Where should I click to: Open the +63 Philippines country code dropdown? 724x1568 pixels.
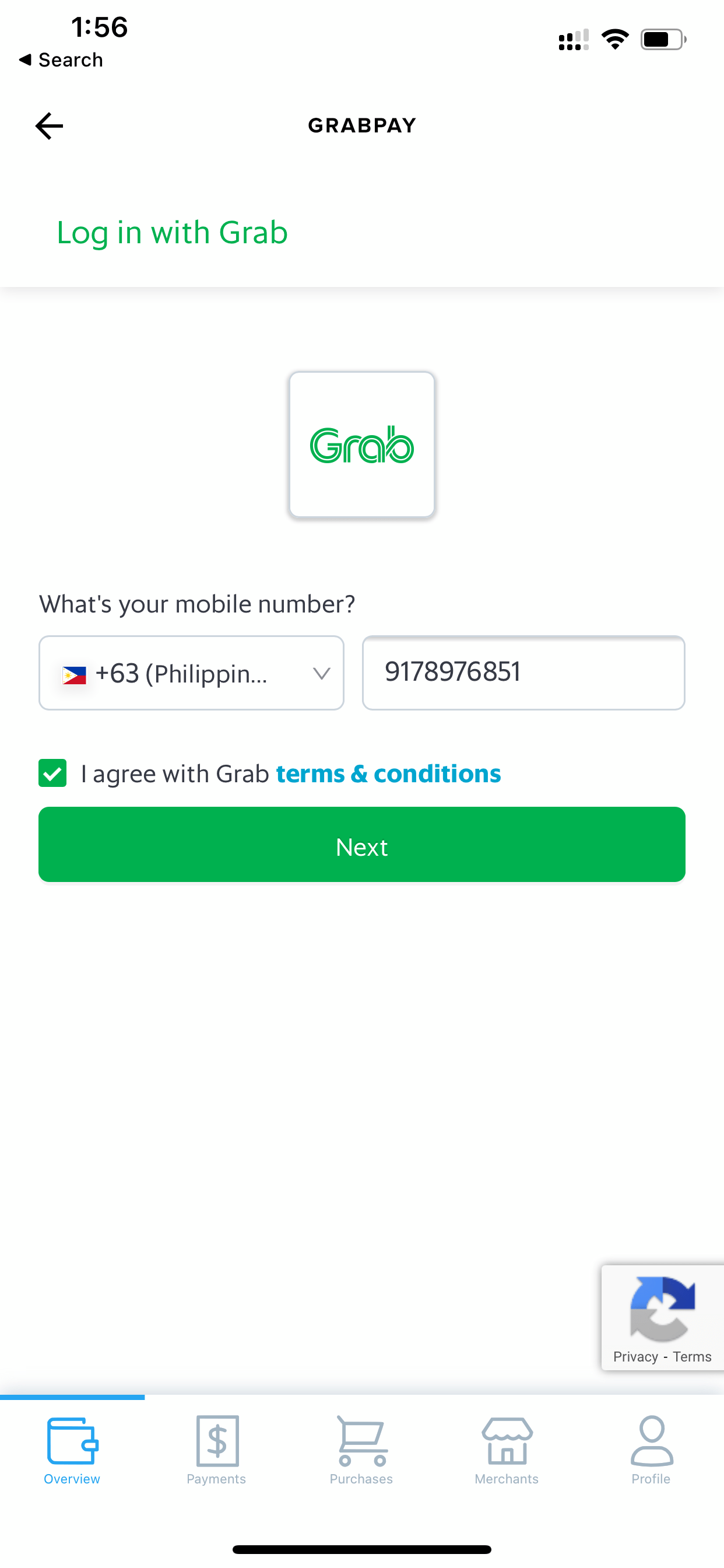(x=191, y=673)
